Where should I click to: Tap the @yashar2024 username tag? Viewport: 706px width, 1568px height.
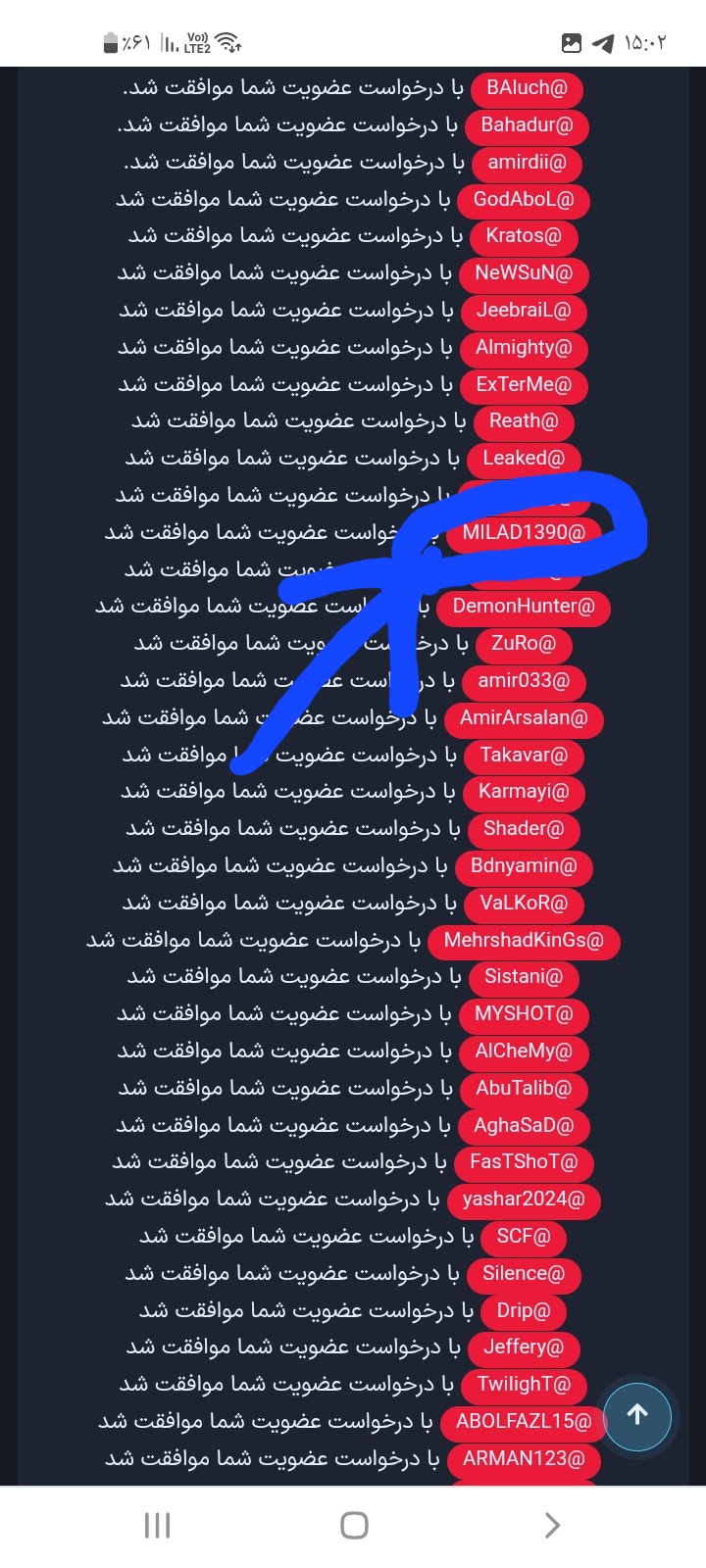[x=524, y=1200]
